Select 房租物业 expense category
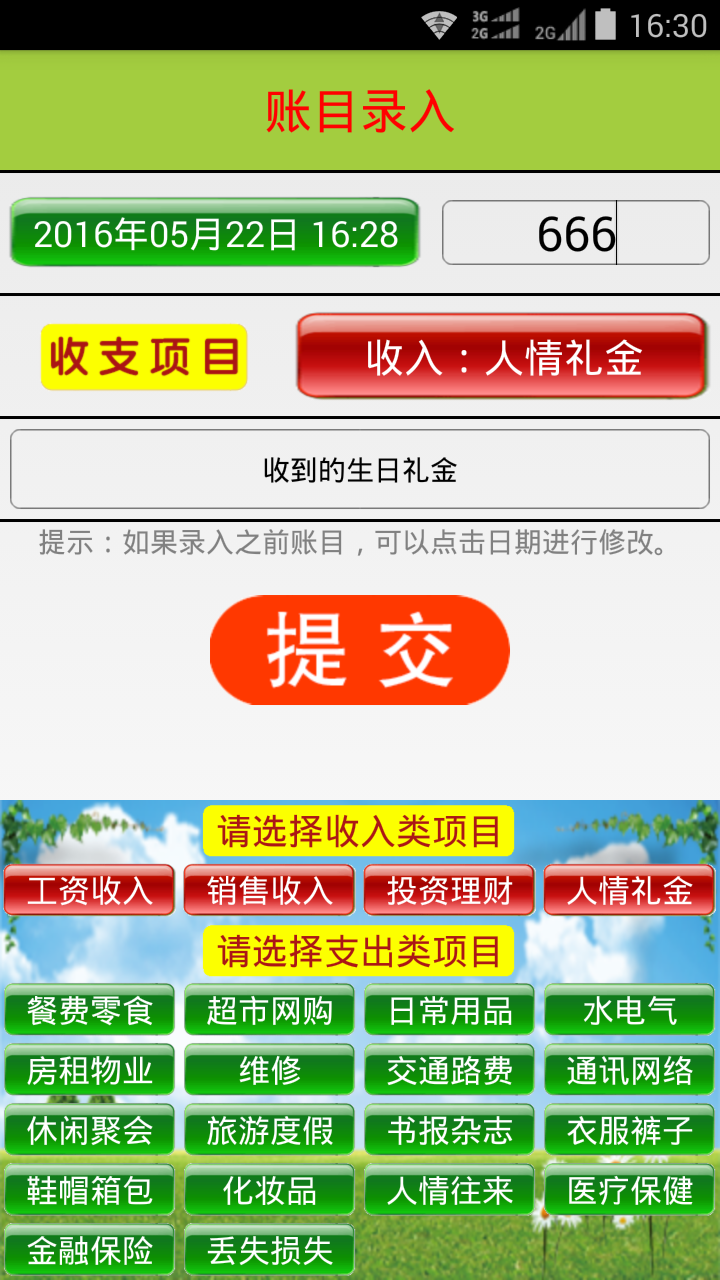Screen dimensions: 720x1280 pyautogui.click(x=89, y=1070)
